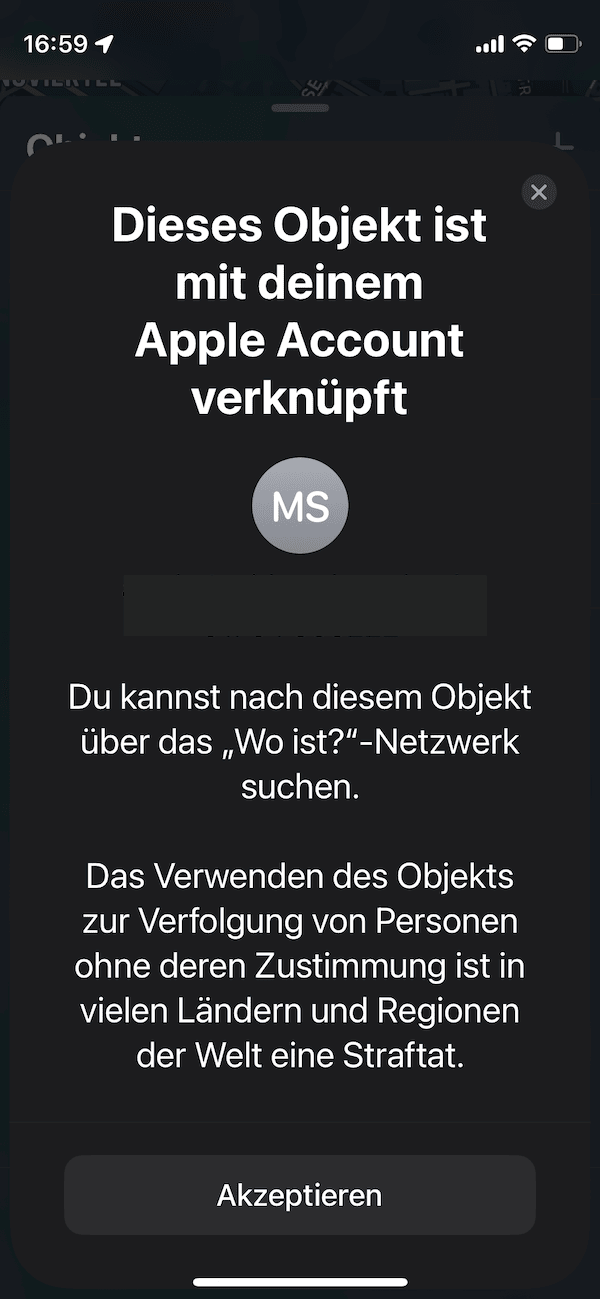This screenshot has height=1299, width=600.
Task: Close the Apple Account linking dialog
Action: coord(539,192)
